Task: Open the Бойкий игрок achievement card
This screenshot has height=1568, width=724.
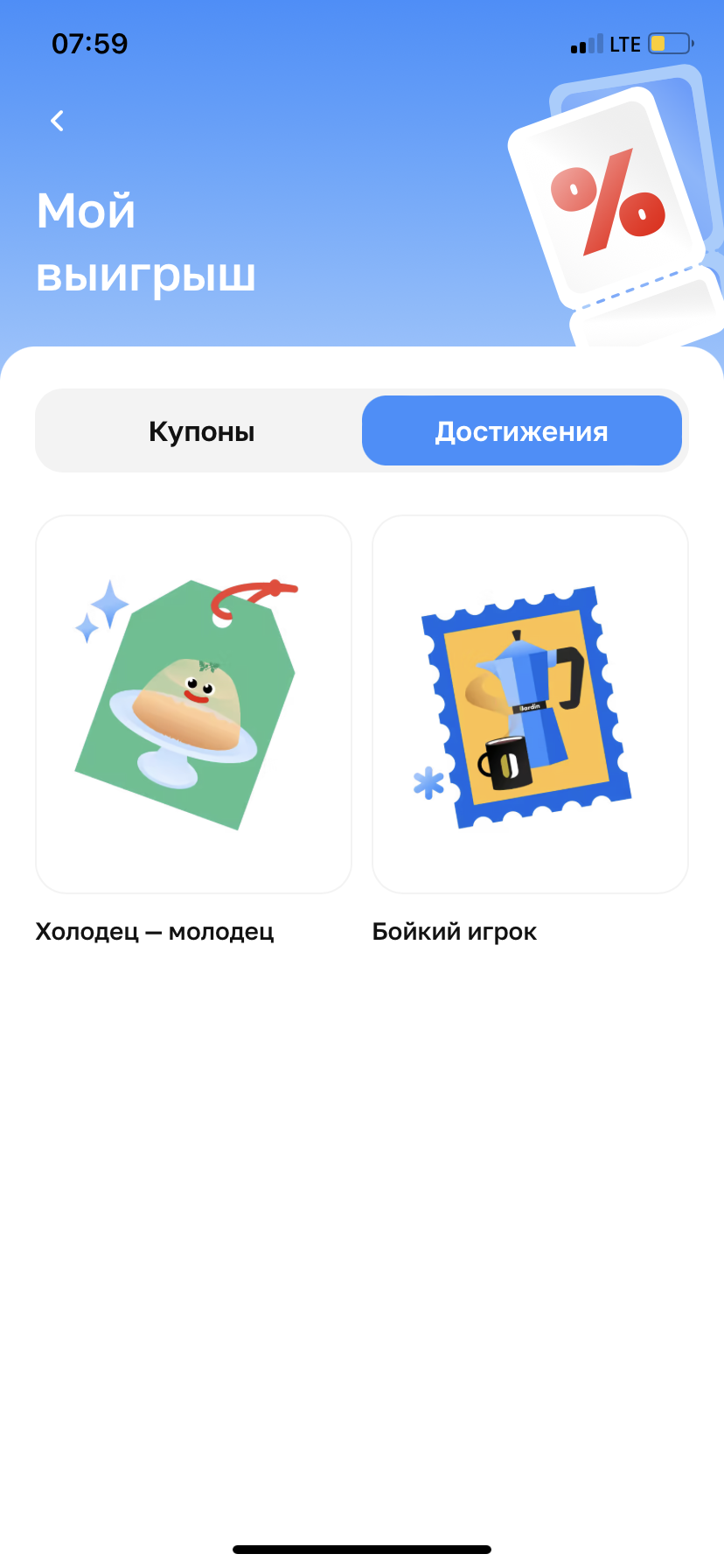Action: click(531, 704)
